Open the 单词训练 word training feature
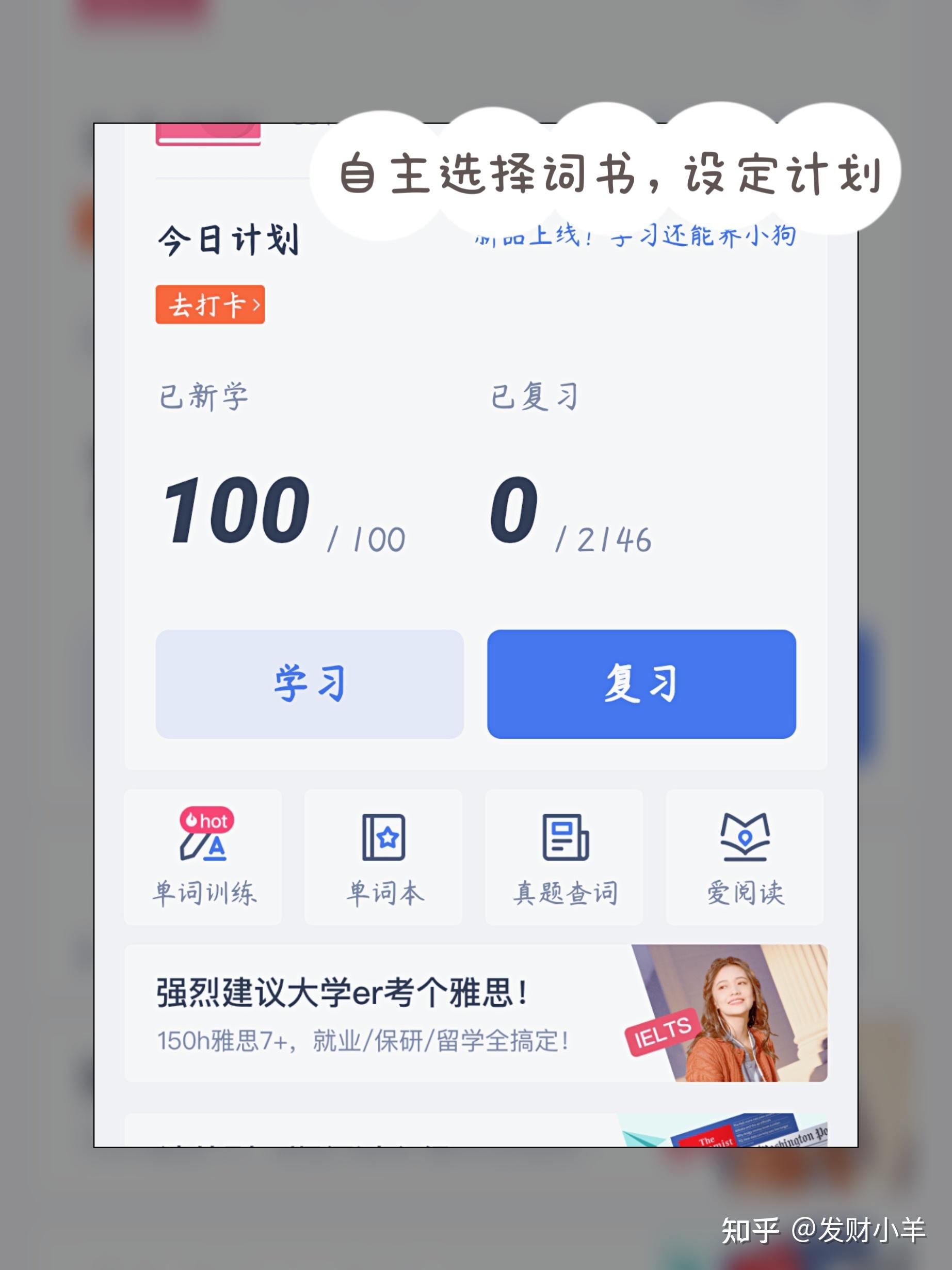The image size is (952, 1270). tap(204, 860)
